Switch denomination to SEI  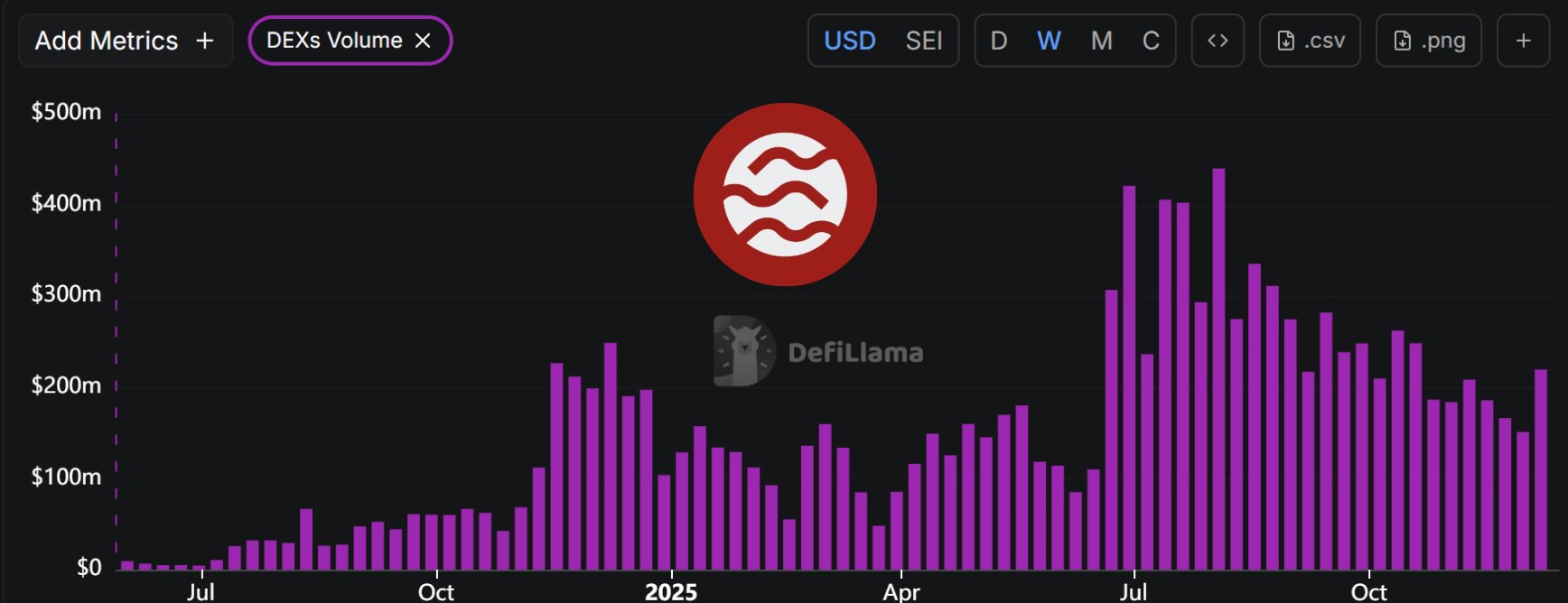(x=923, y=41)
